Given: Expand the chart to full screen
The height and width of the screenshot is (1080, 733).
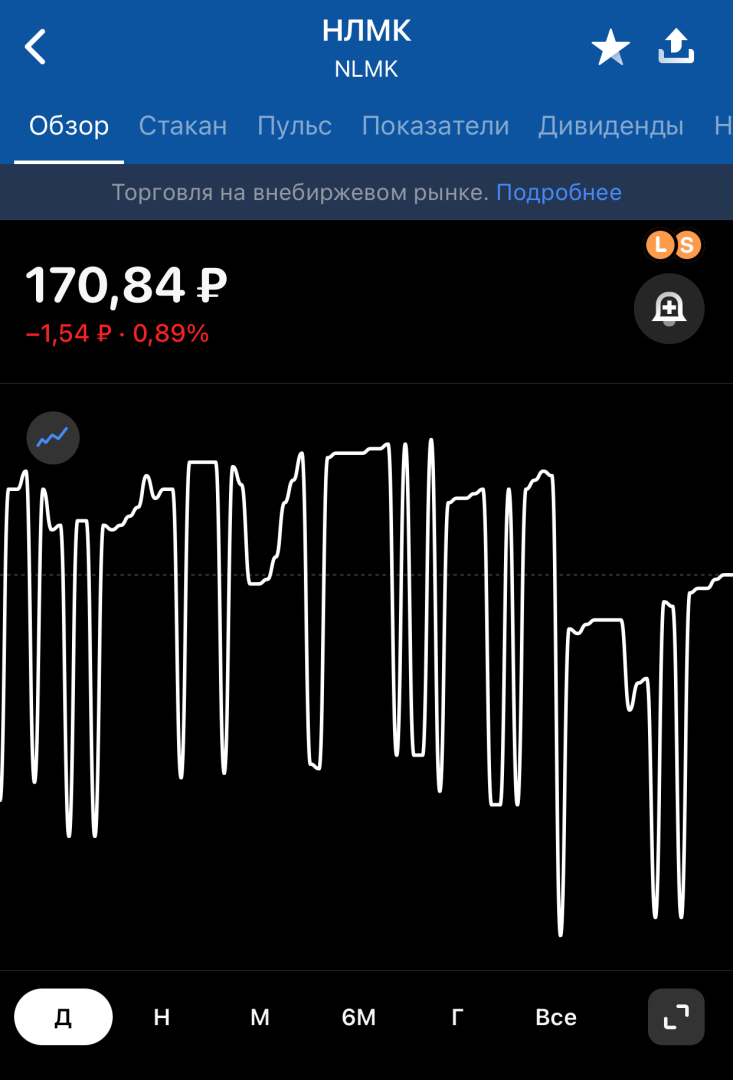Looking at the screenshot, I should (676, 1017).
